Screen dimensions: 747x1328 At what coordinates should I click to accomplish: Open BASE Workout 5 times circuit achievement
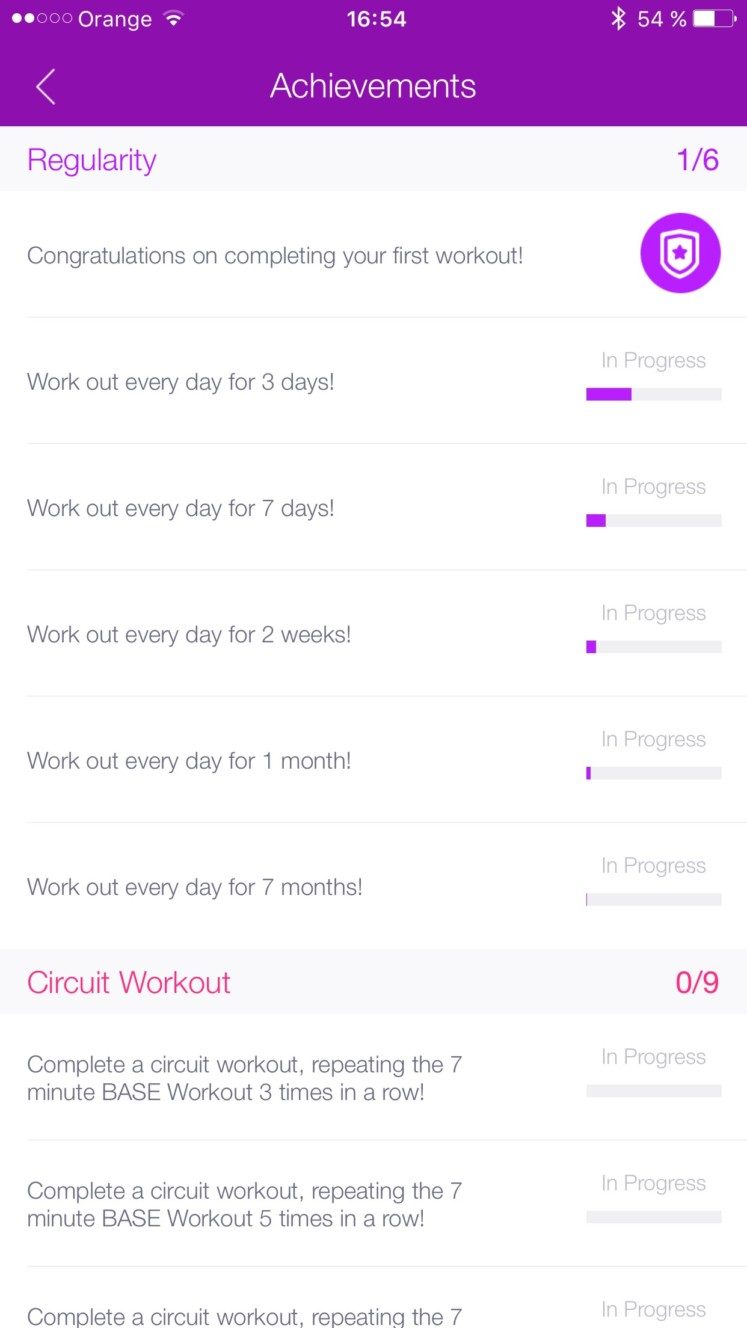pyautogui.click(x=373, y=1203)
